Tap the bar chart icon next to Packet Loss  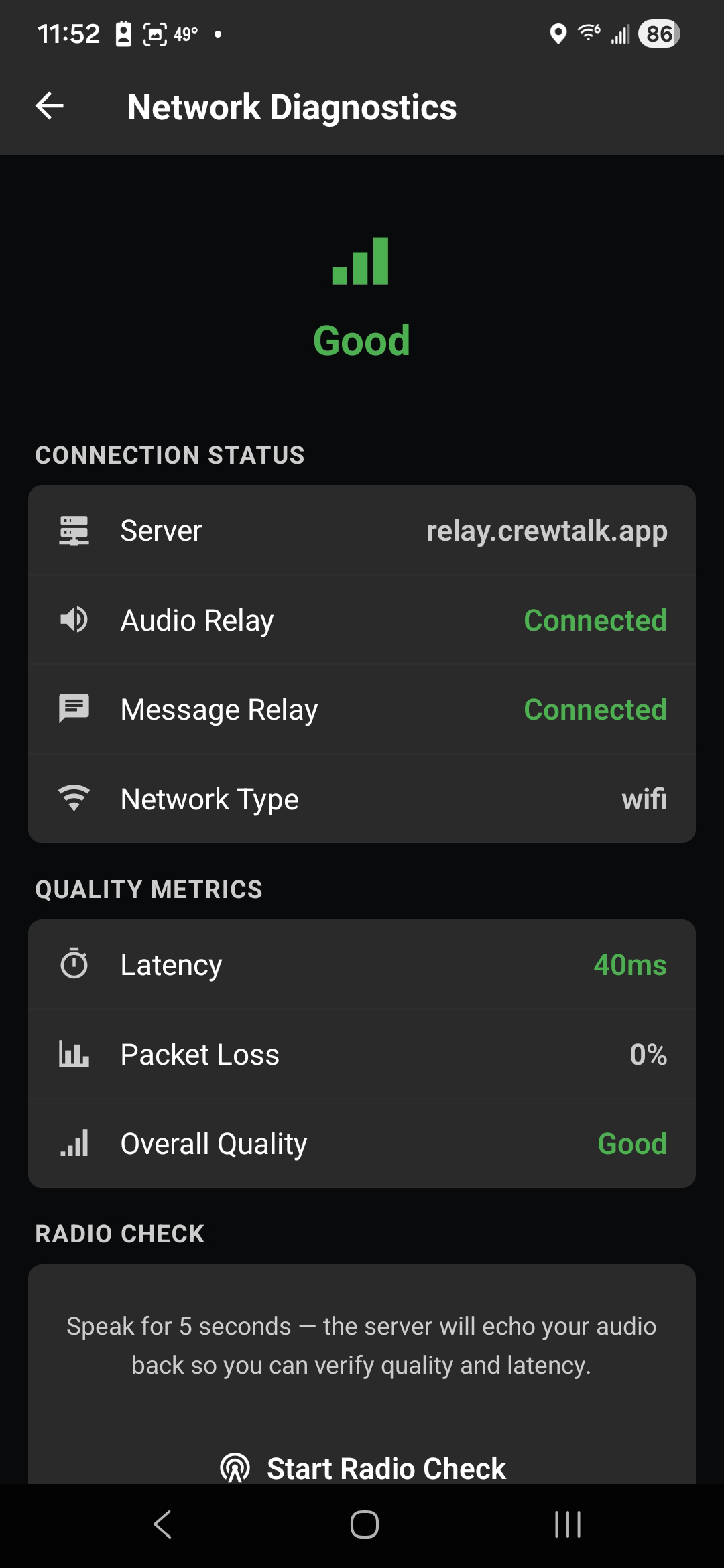point(74,1054)
